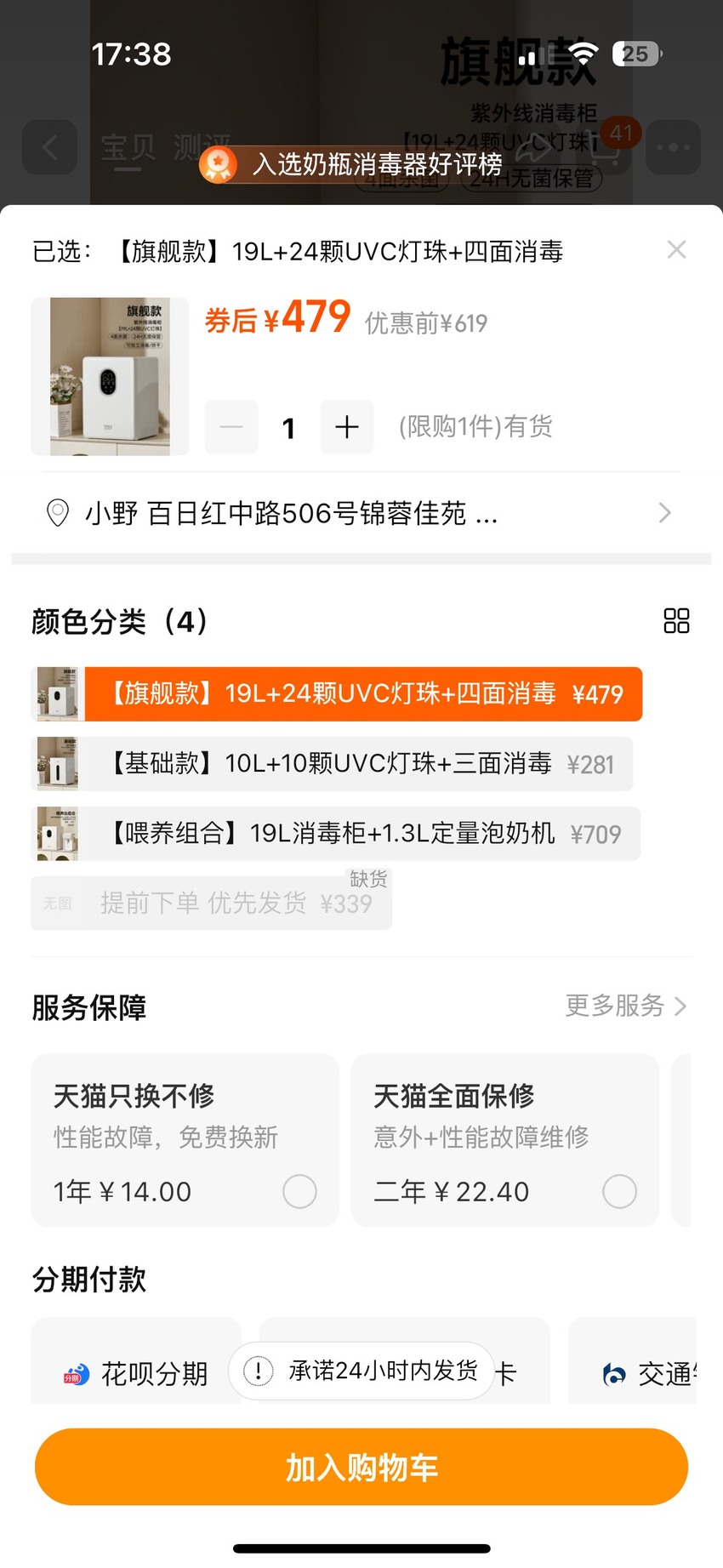Select the 喂养组合 19L消毒柜 option
This screenshot has width=723, height=1568.
coord(336,834)
